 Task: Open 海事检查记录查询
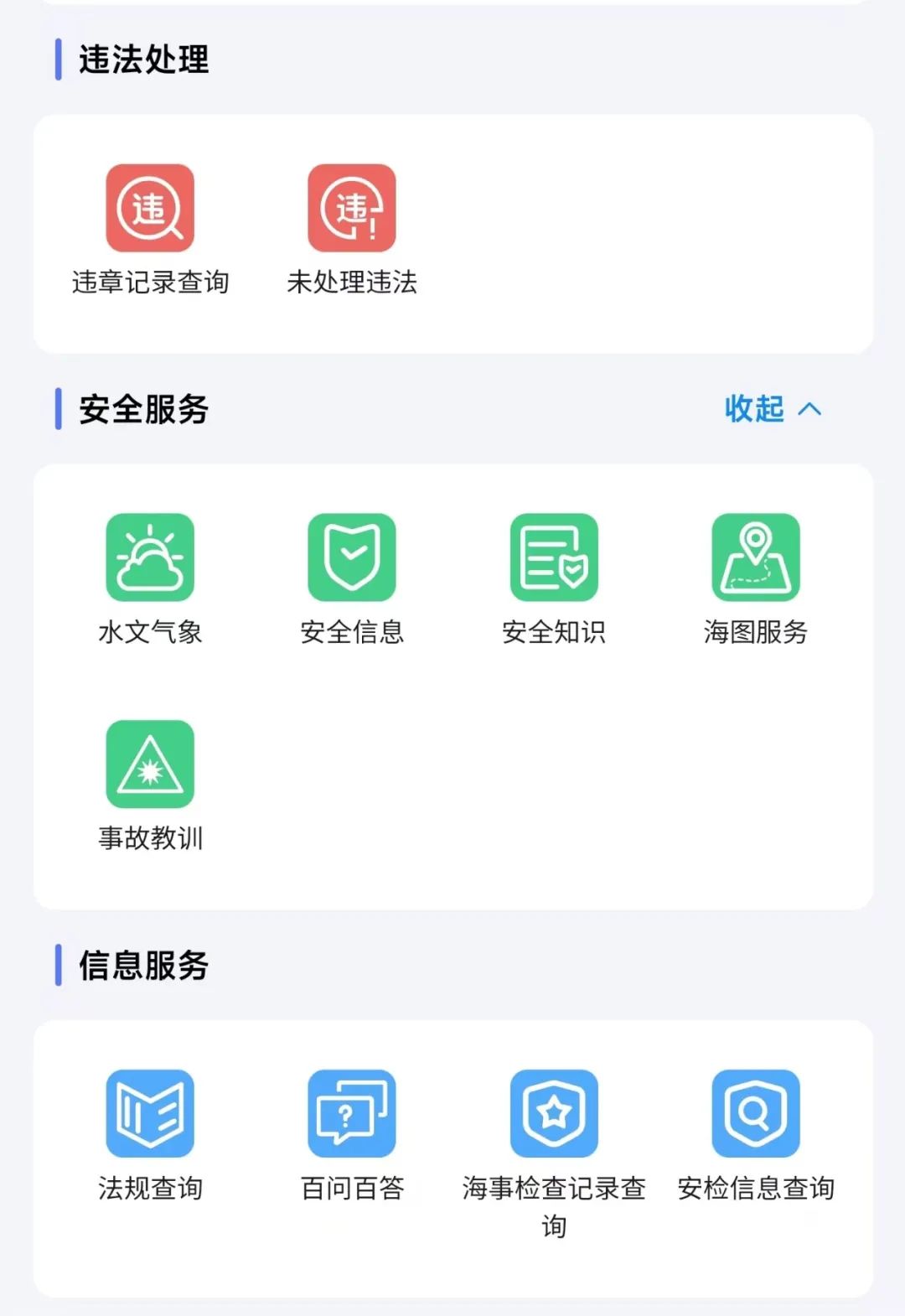coord(554,1114)
